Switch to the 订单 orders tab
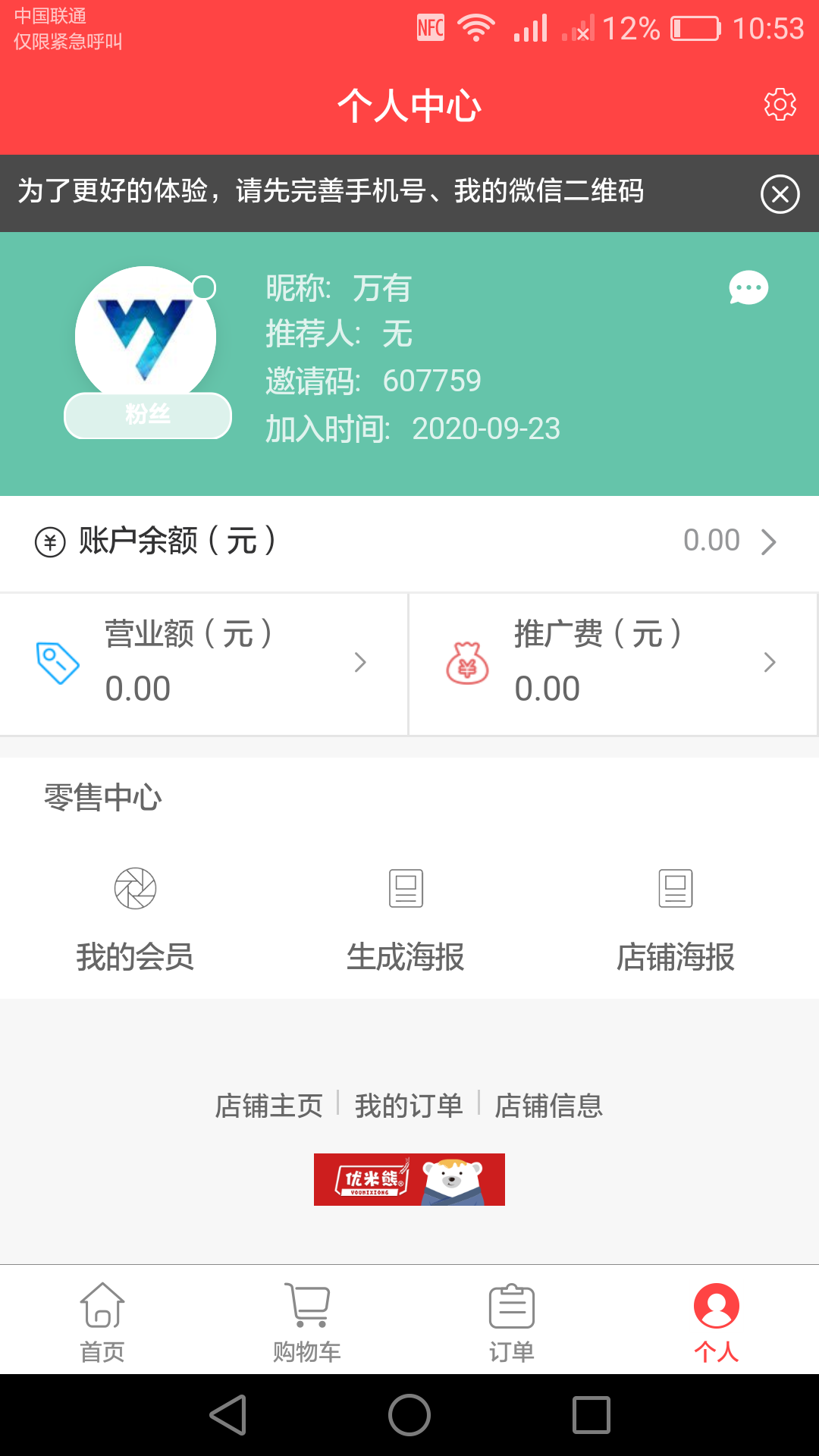The image size is (819, 1456). tap(512, 1321)
